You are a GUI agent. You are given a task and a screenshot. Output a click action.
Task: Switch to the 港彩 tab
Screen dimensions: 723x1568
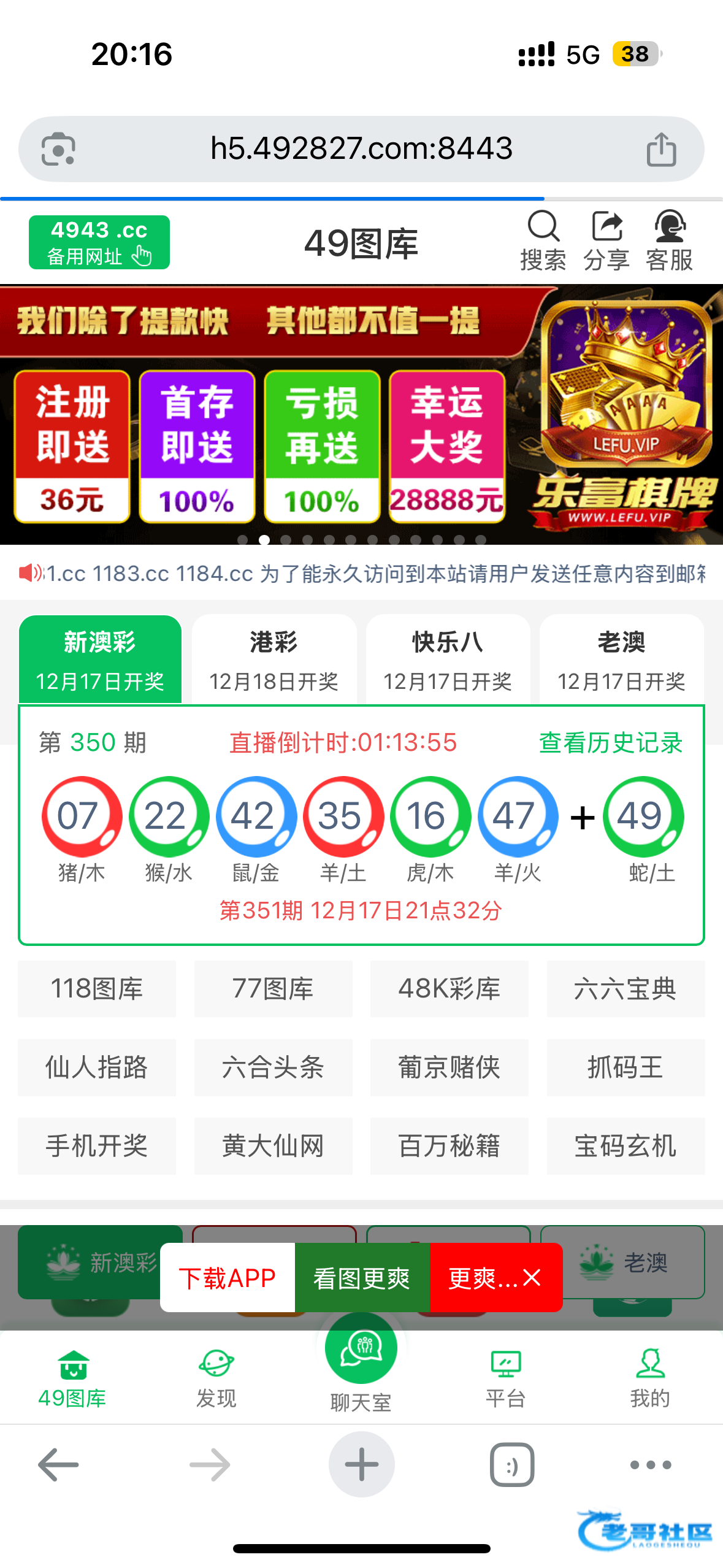[x=274, y=659]
